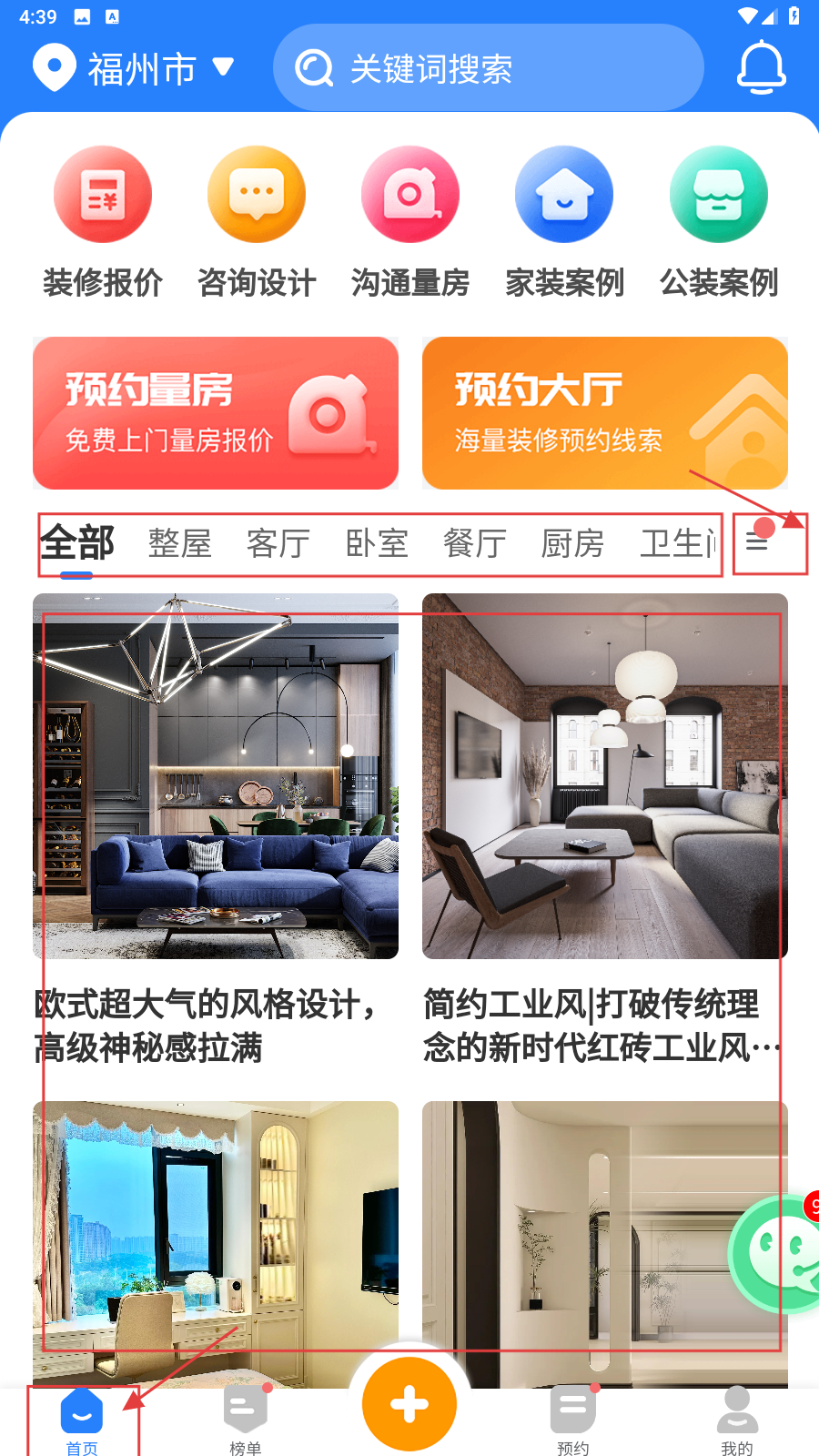Select the 卧室 category tab
This screenshot has height=1456, width=819.
coord(377,544)
